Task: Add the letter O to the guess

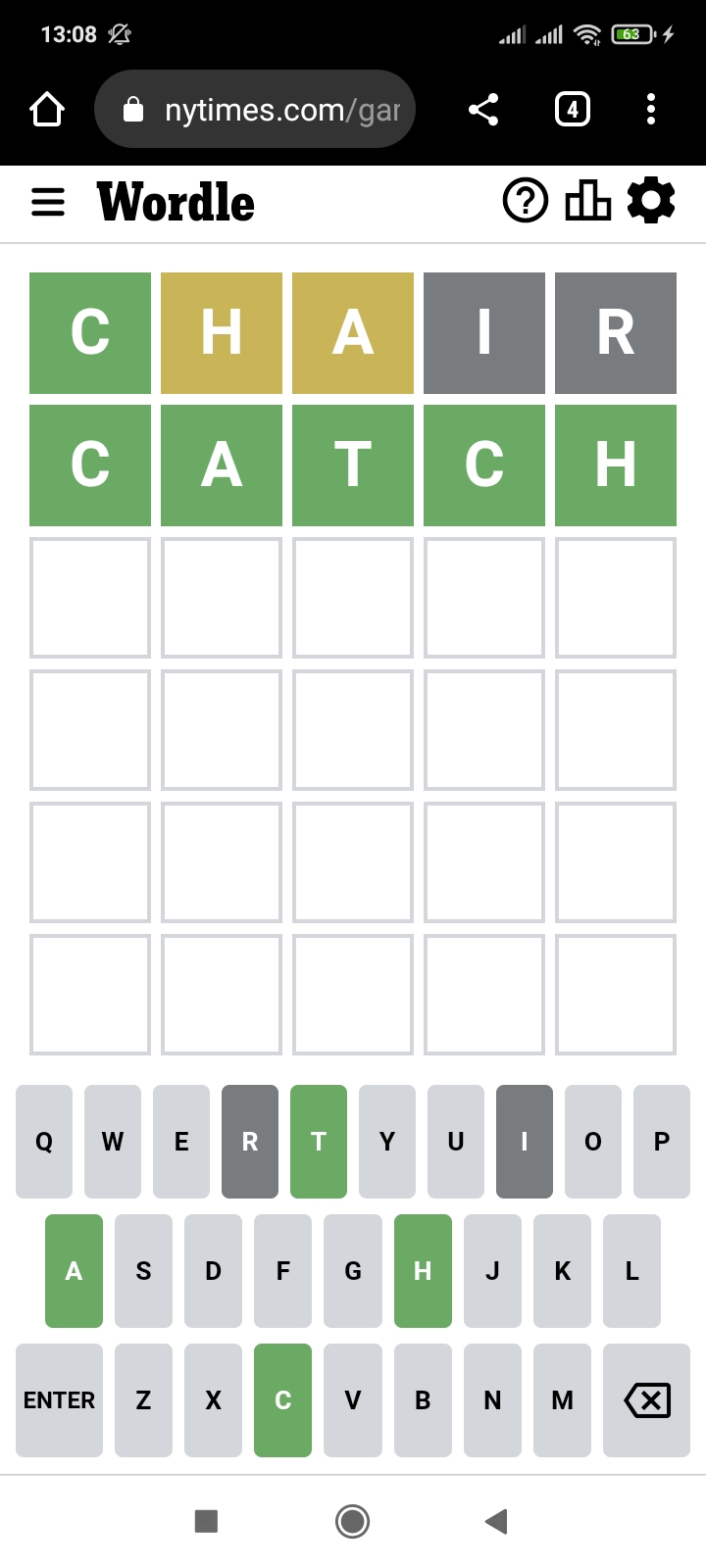Action: pyautogui.click(x=593, y=1142)
